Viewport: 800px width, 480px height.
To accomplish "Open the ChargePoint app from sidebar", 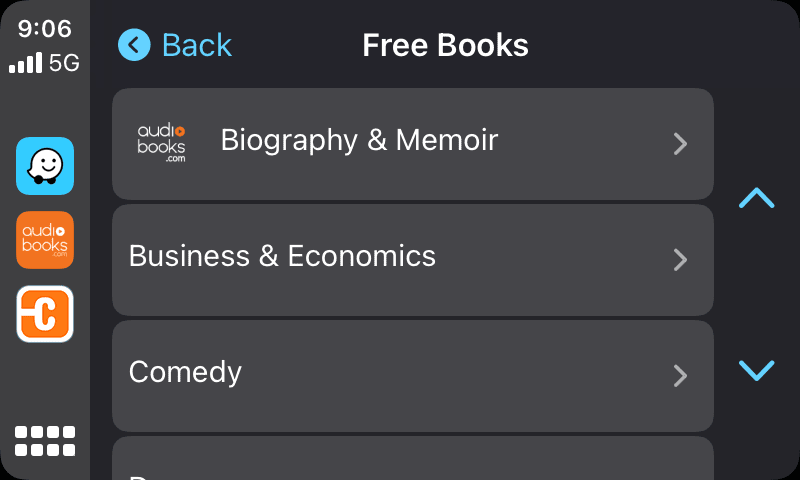I will click(45, 314).
